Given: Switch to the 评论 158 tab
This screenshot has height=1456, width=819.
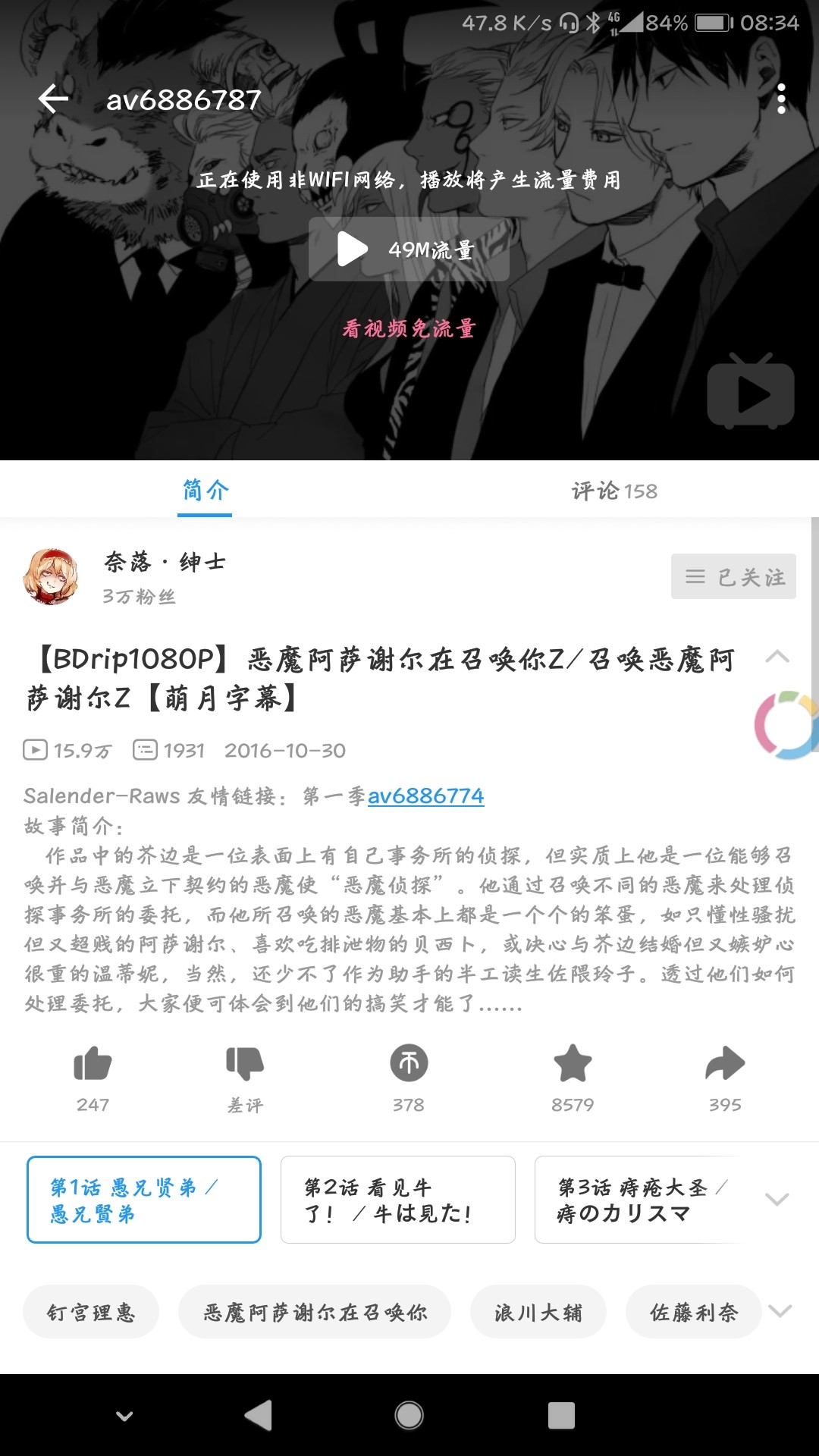Looking at the screenshot, I should (x=614, y=491).
